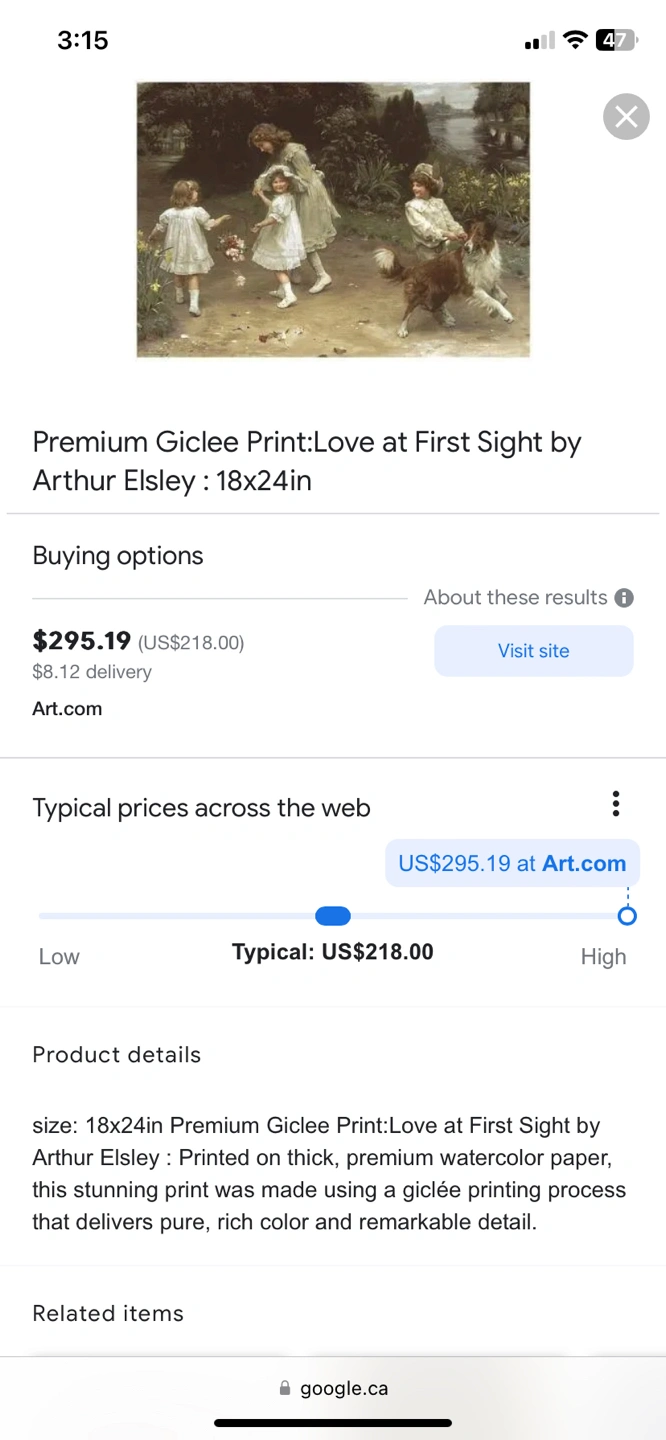
Task: Open the About these results info icon
Action: tap(624, 598)
